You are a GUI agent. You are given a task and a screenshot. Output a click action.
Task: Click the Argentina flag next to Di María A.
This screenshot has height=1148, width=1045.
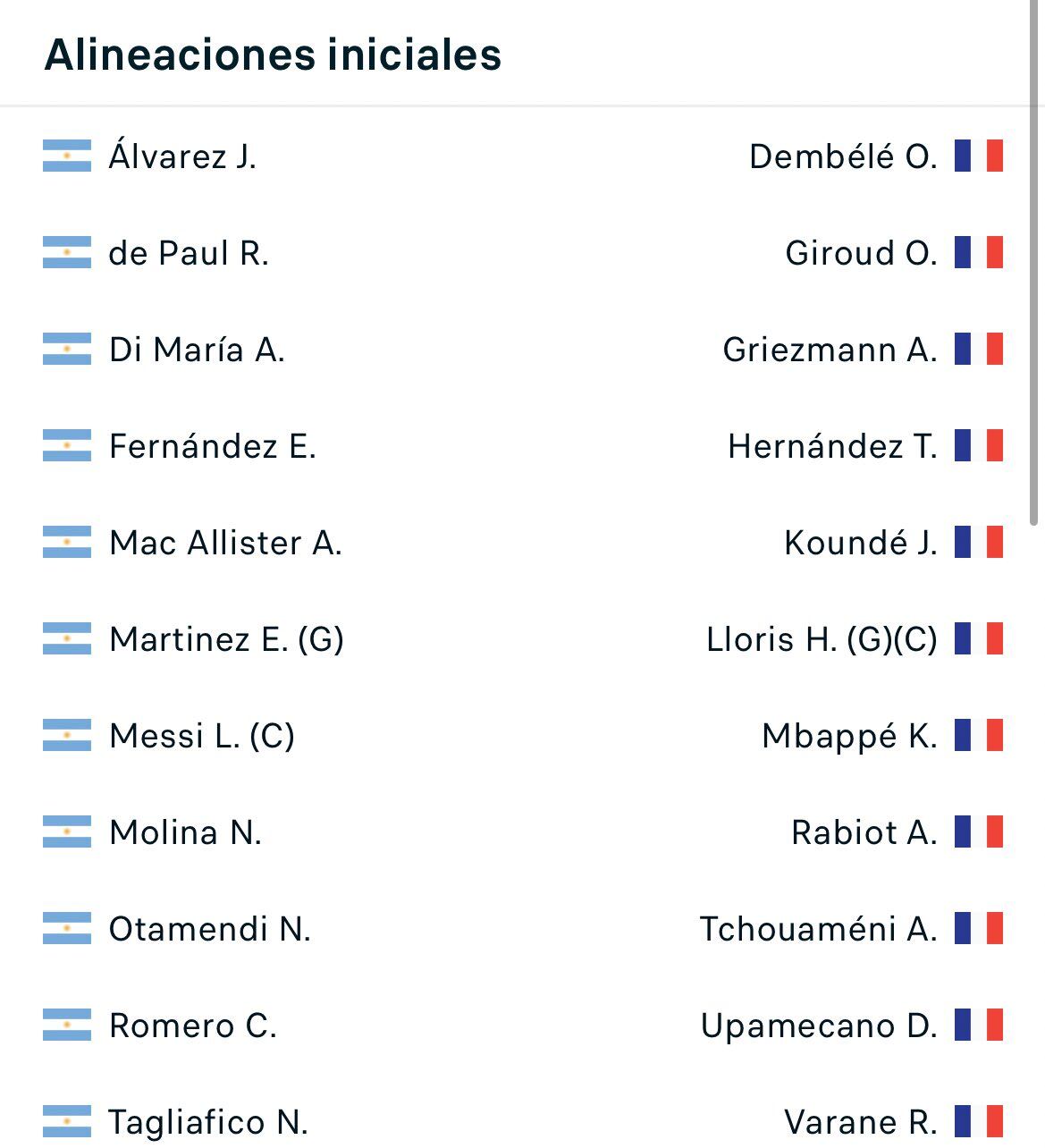tap(66, 349)
